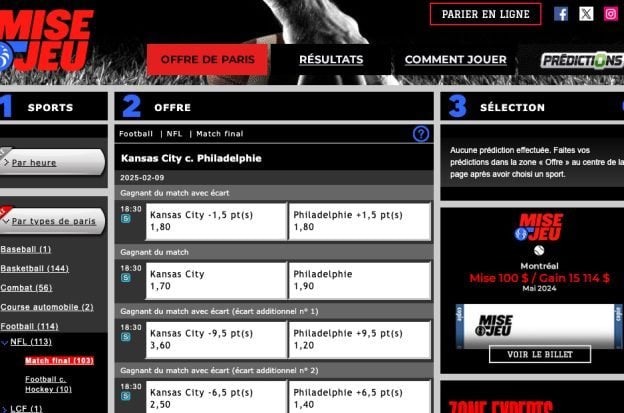624x413 pixels.
Task: Open the Combat (56) category
Action: click(26, 287)
